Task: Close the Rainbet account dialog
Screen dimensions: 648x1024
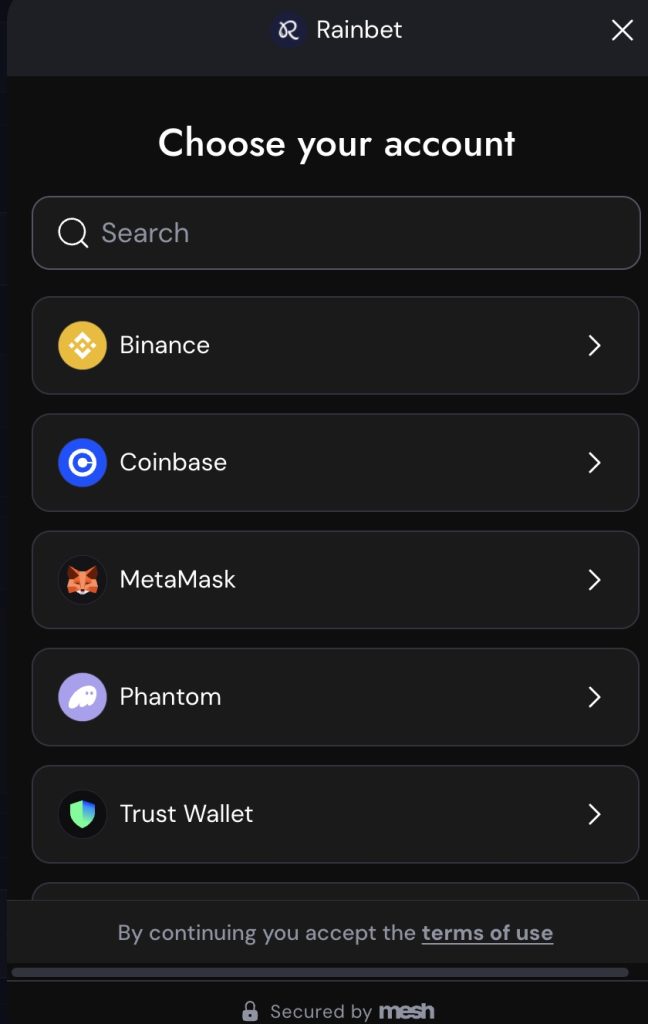Action: pyautogui.click(x=622, y=31)
